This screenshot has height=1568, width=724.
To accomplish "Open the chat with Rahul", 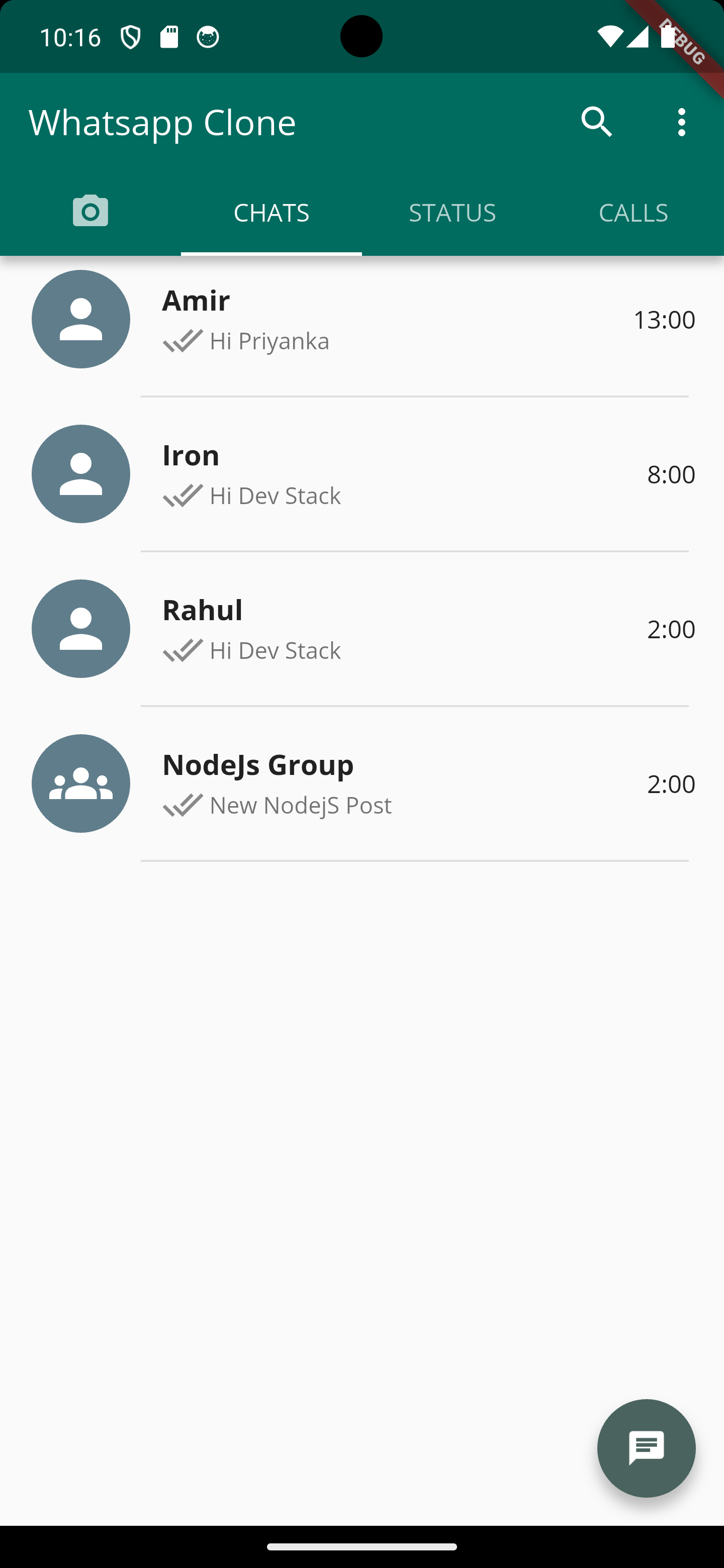I will [x=361, y=629].
